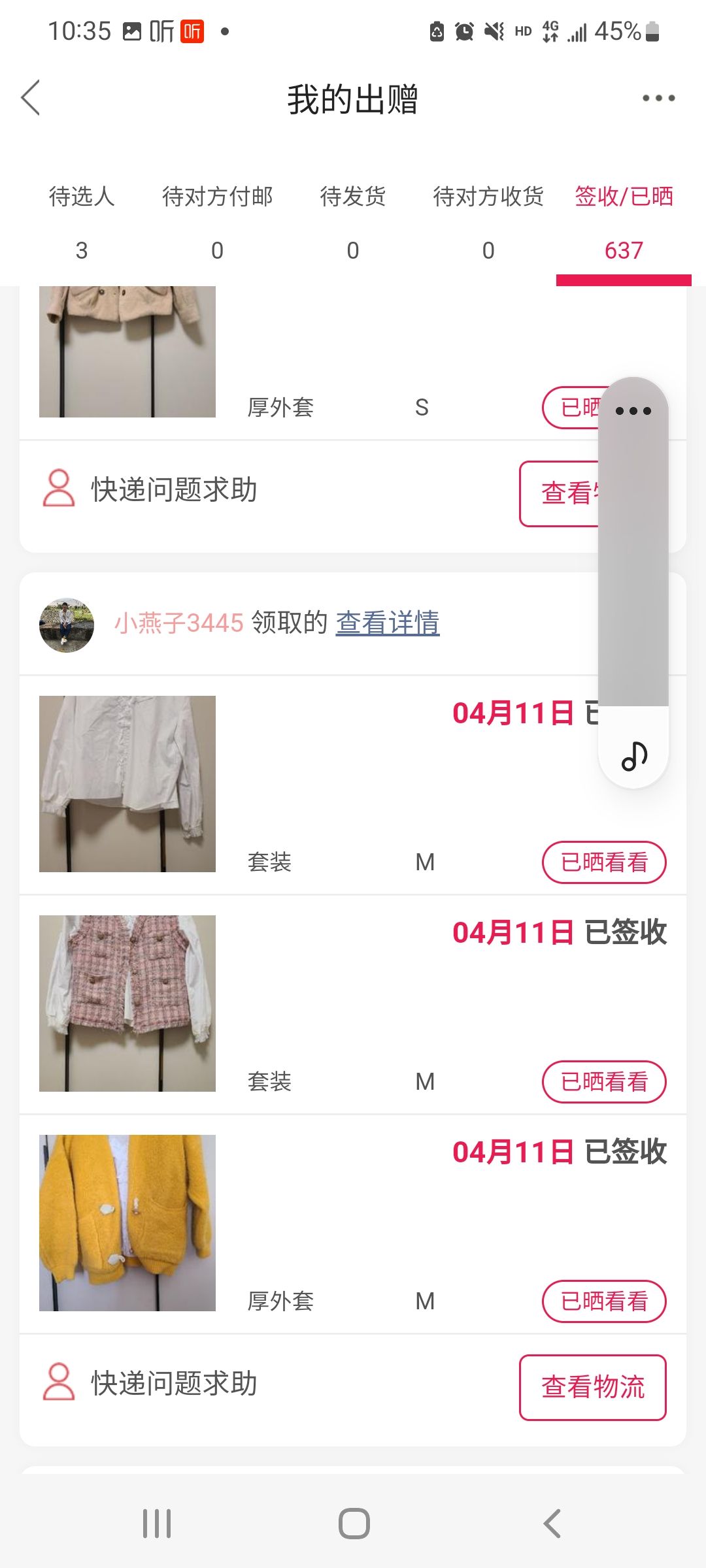Select the 签收/已晒 tab
The height and width of the screenshot is (1568, 706).
pyautogui.click(x=624, y=222)
